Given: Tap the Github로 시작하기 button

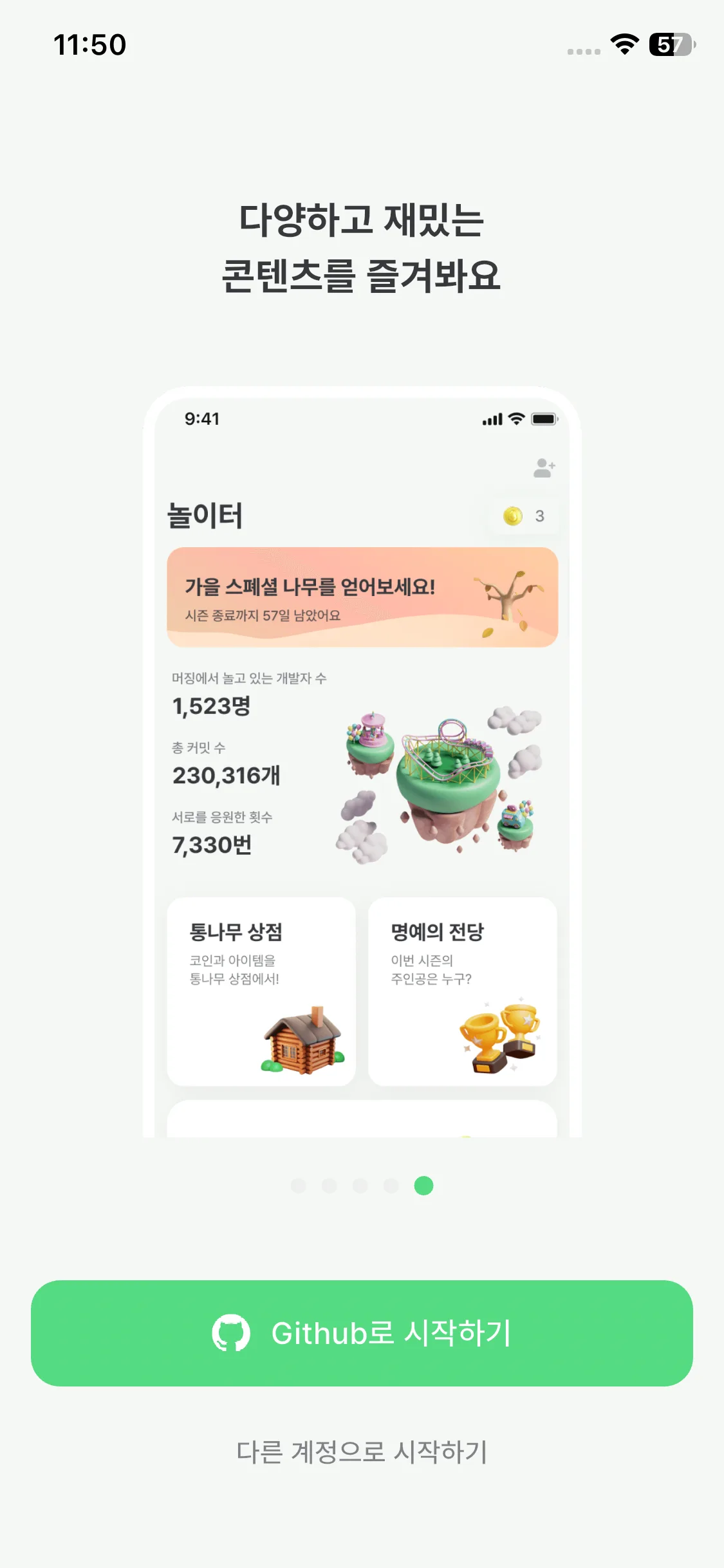Looking at the screenshot, I should click(x=362, y=1332).
